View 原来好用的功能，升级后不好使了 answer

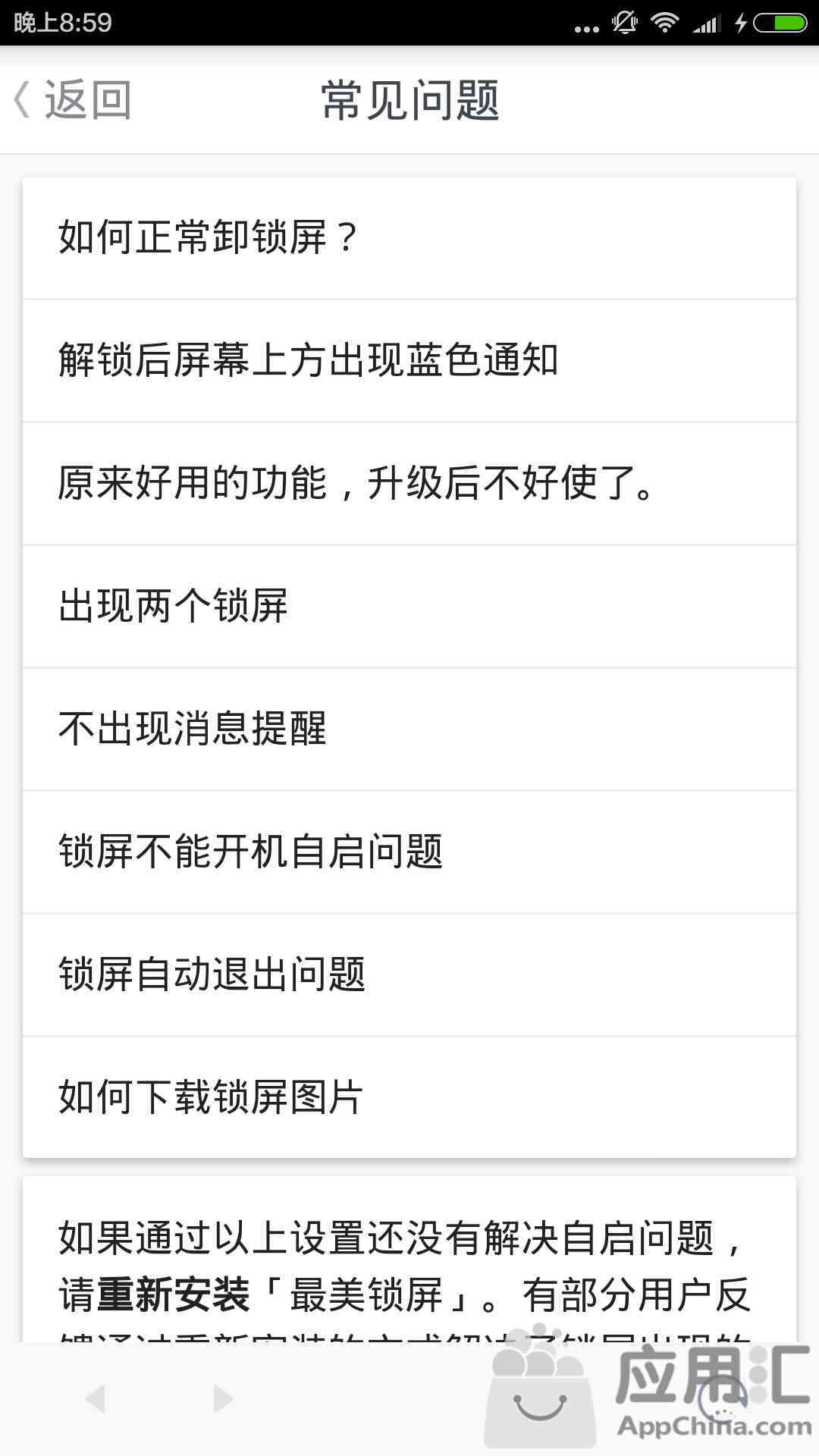[409, 484]
